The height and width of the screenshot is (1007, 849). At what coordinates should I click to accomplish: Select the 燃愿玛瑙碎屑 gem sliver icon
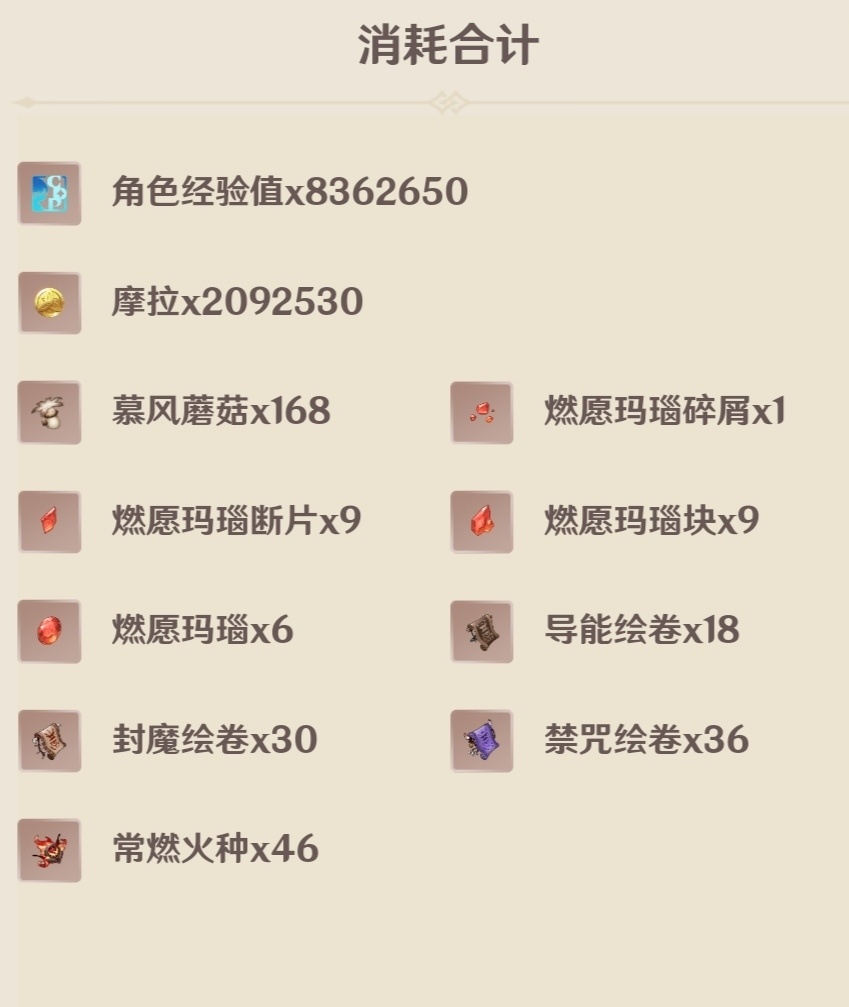pos(482,414)
